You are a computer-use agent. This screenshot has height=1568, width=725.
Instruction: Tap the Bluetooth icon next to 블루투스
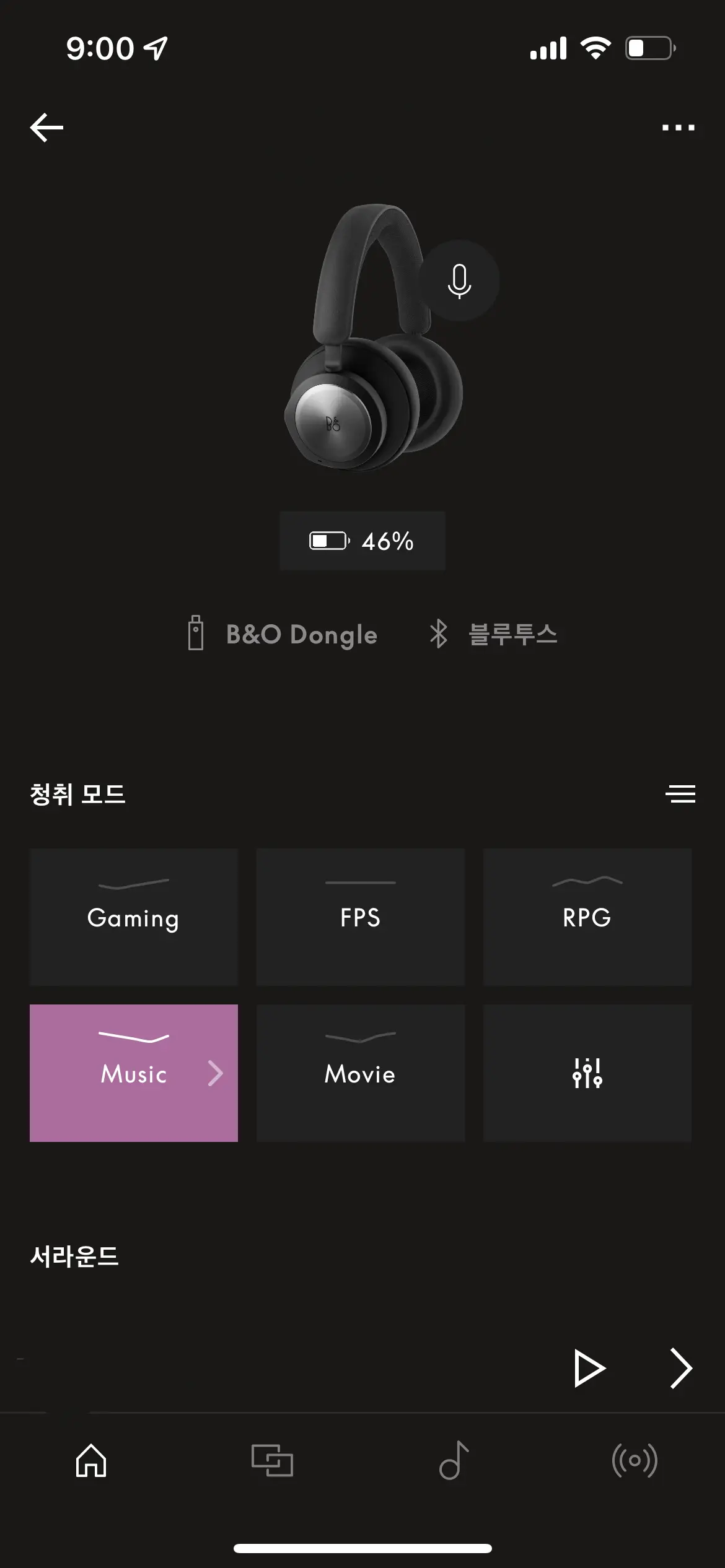(438, 634)
